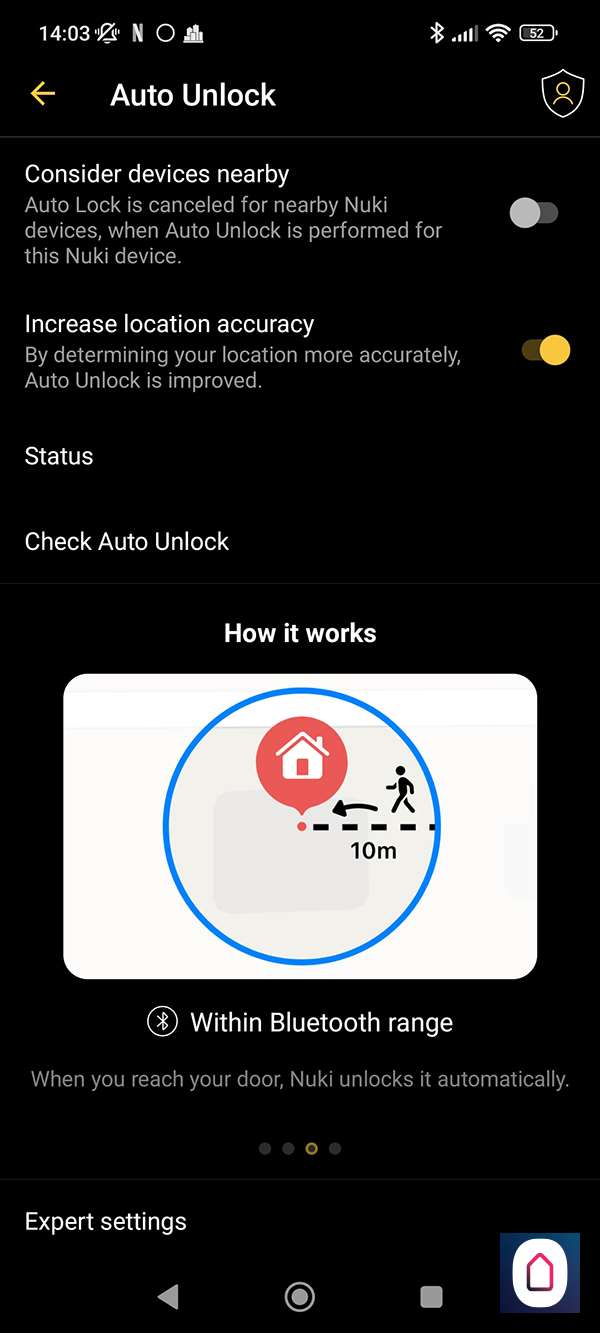The width and height of the screenshot is (600, 1333).
Task: Open the Status row
Action: coord(59,456)
